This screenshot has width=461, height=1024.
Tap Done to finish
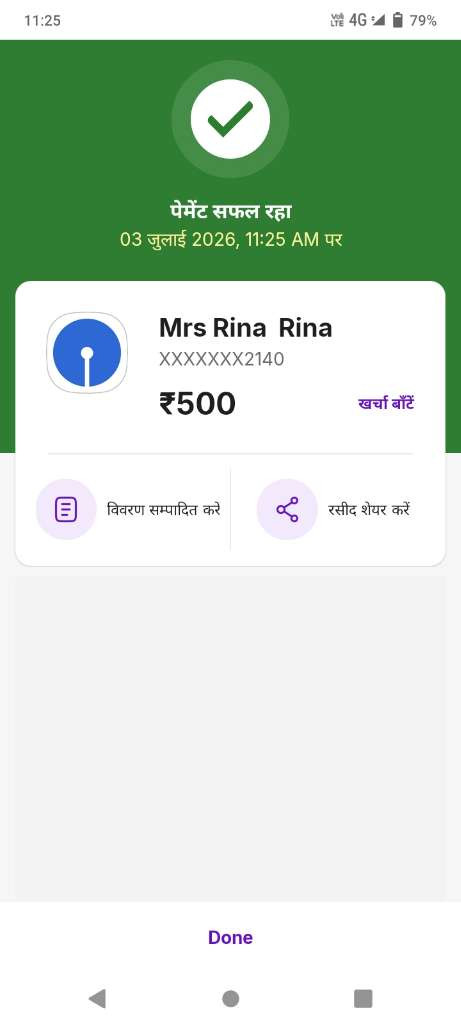[x=230, y=937]
